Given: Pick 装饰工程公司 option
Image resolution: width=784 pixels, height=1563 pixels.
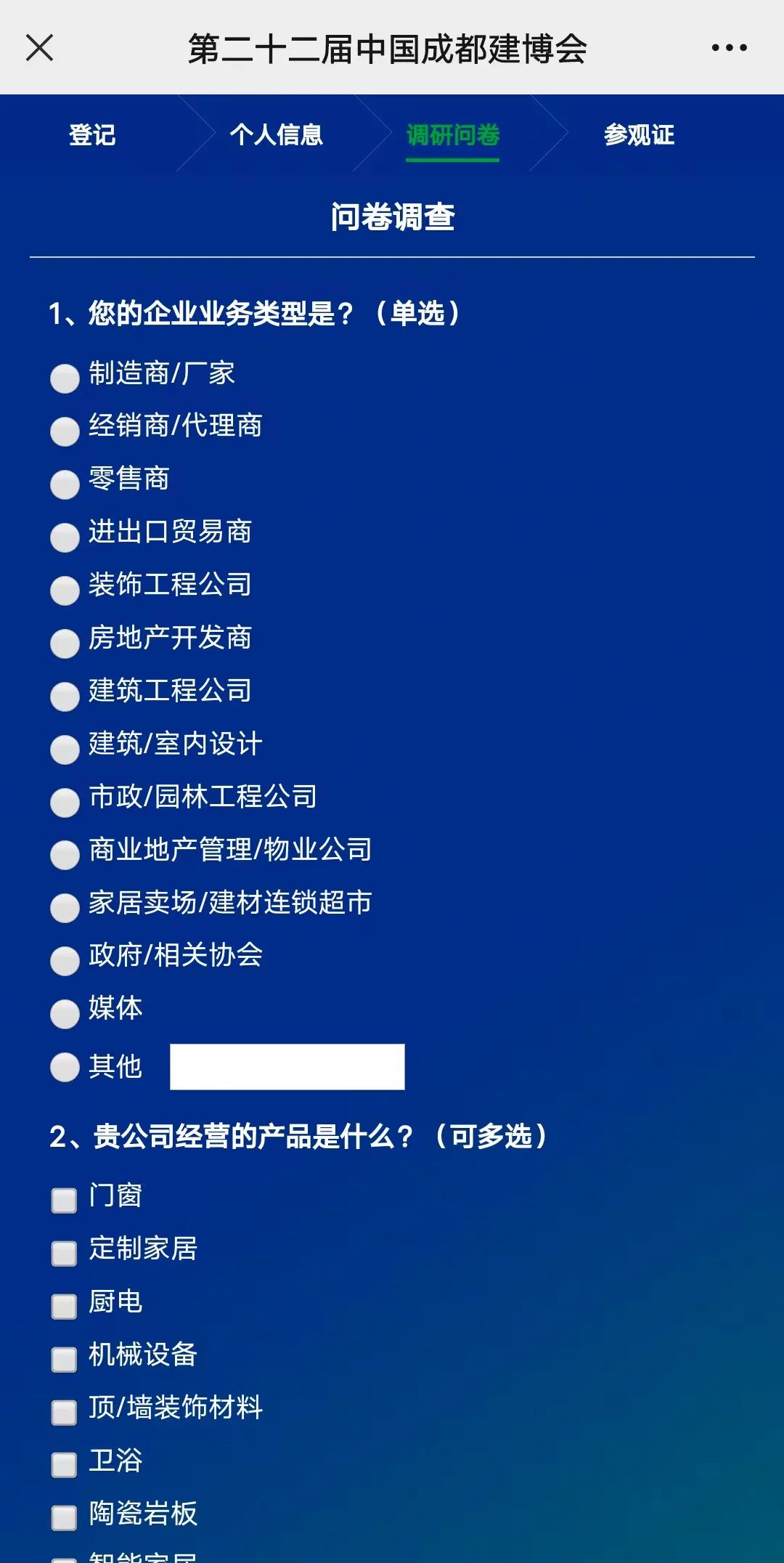Looking at the screenshot, I should click(x=65, y=590).
